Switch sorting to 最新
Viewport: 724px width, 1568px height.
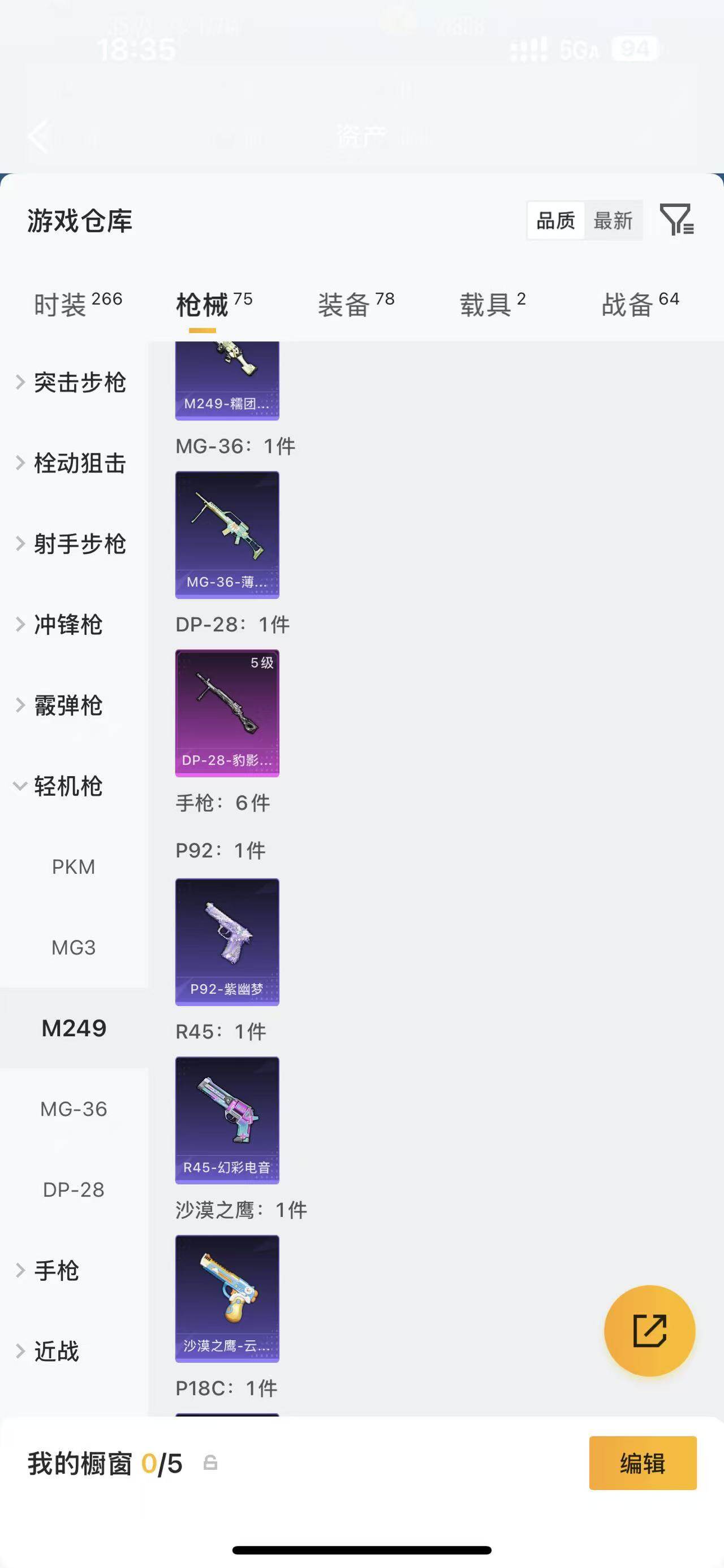point(614,220)
